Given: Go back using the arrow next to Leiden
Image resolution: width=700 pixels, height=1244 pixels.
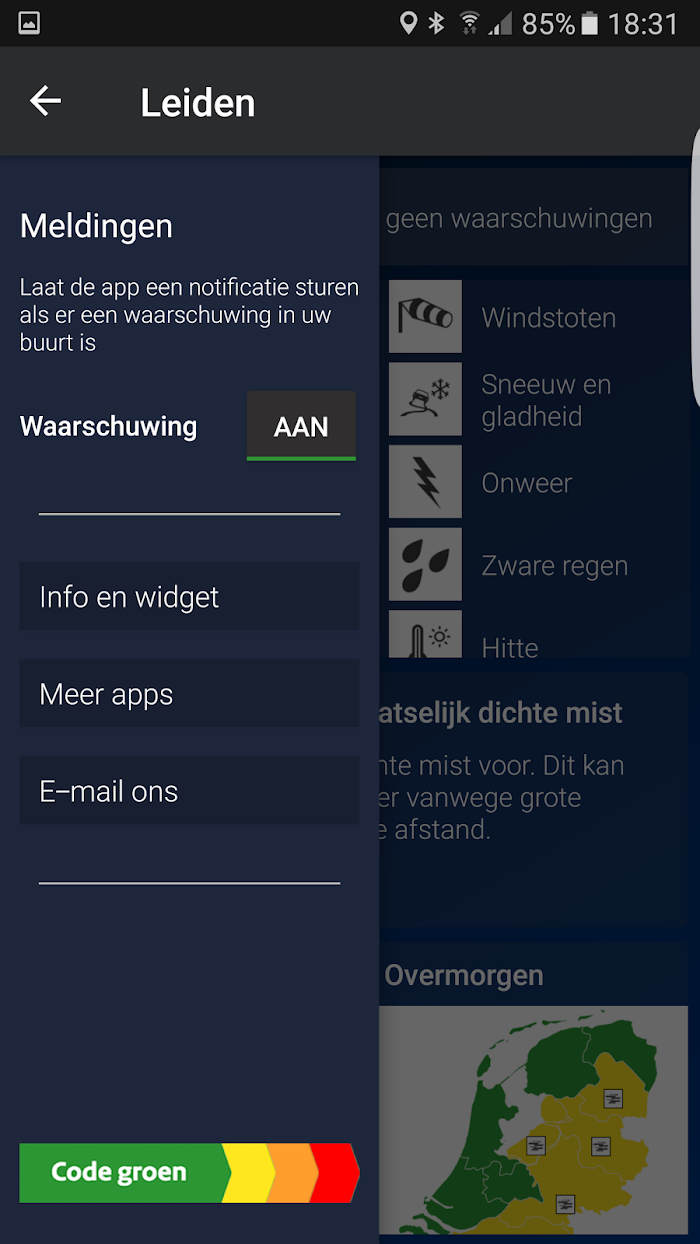Looking at the screenshot, I should tap(45, 101).
